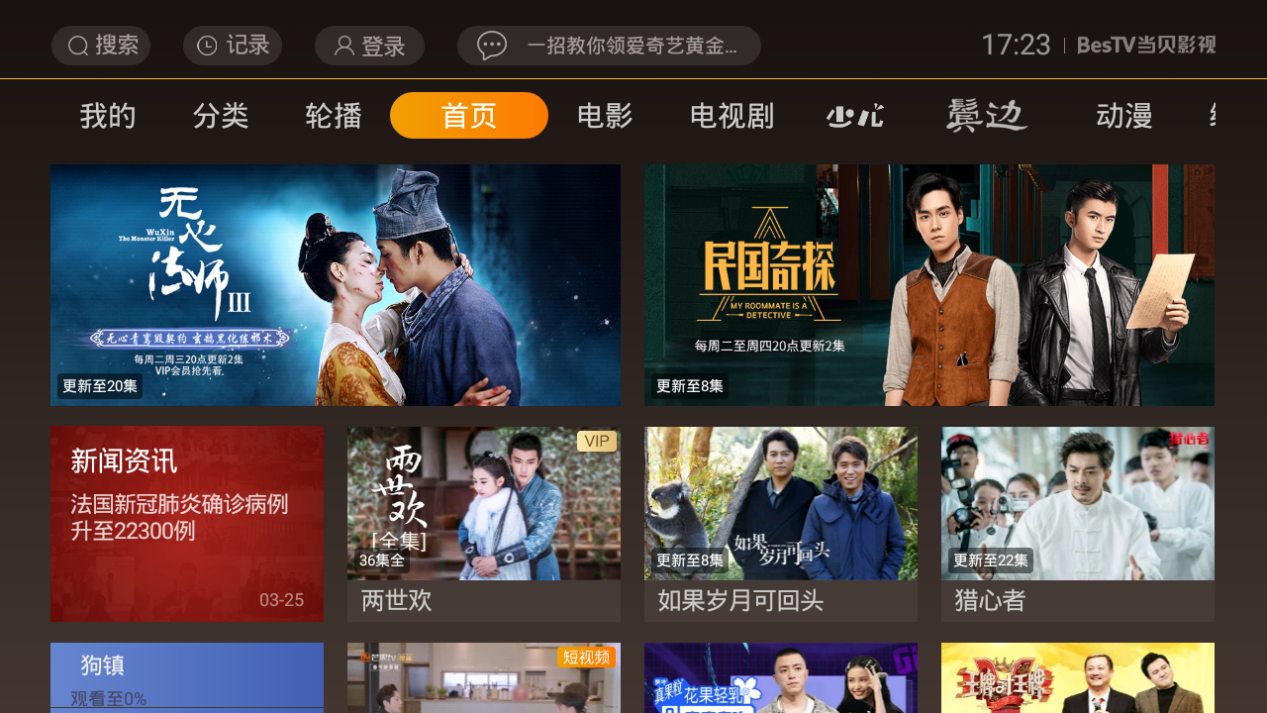
Task: Open the 猎心者 drama card
Action: (x=1077, y=523)
